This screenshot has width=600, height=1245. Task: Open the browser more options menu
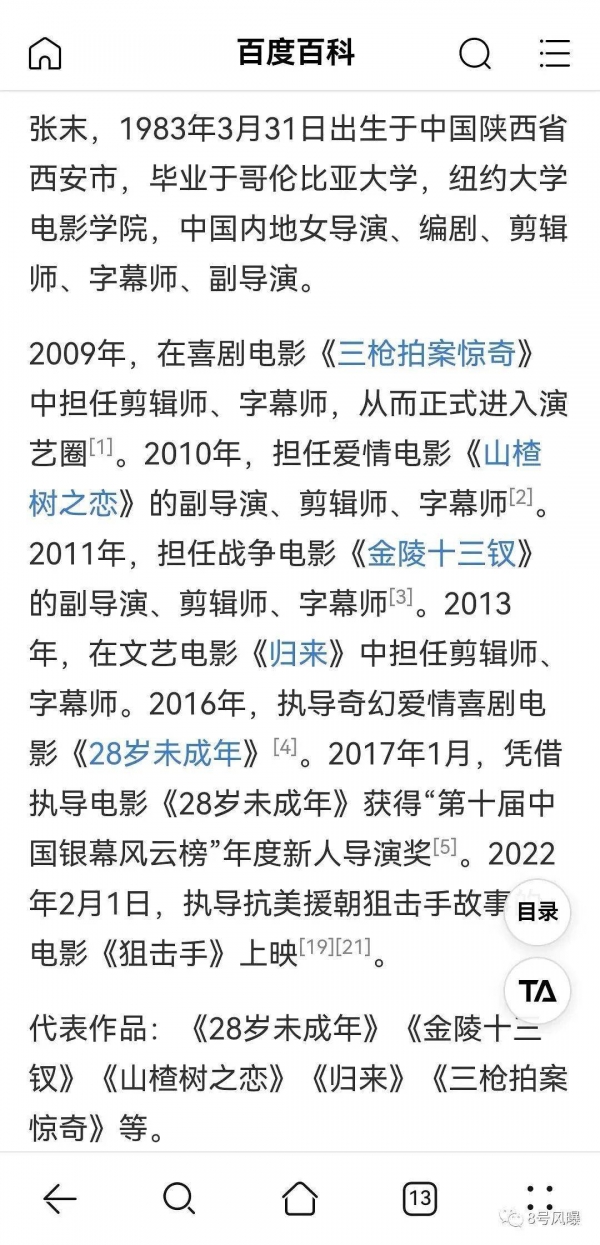541,1197
